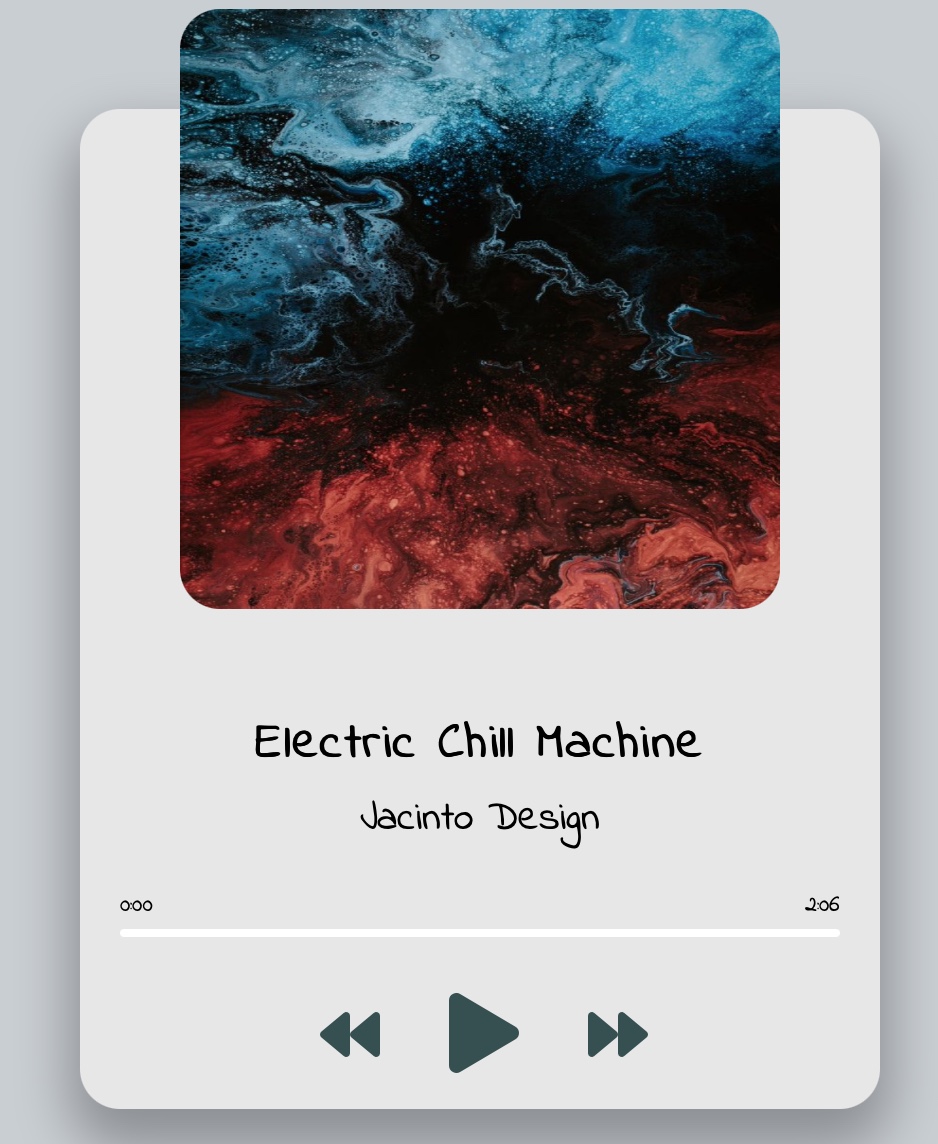Seek to the middle of the progress bar
The width and height of the screenshot is (938, 1144).
click(480, 933)
